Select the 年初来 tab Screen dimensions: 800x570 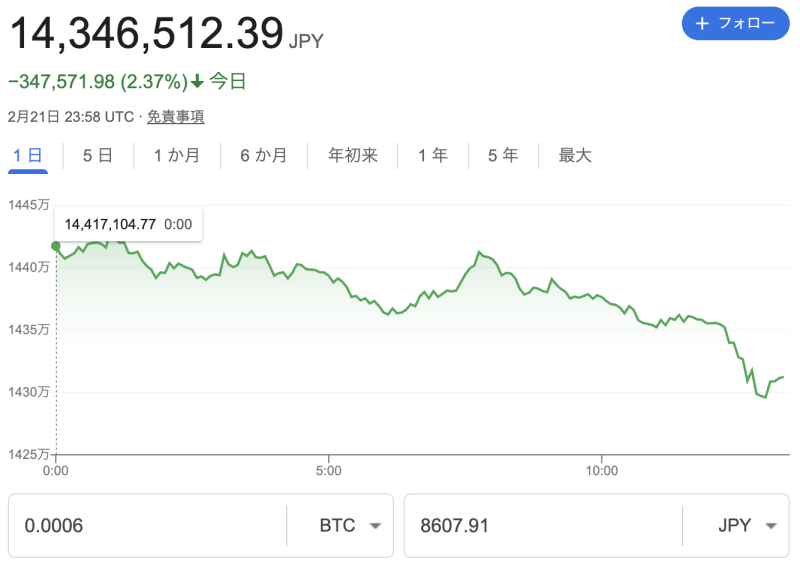[x=354, y=156]
